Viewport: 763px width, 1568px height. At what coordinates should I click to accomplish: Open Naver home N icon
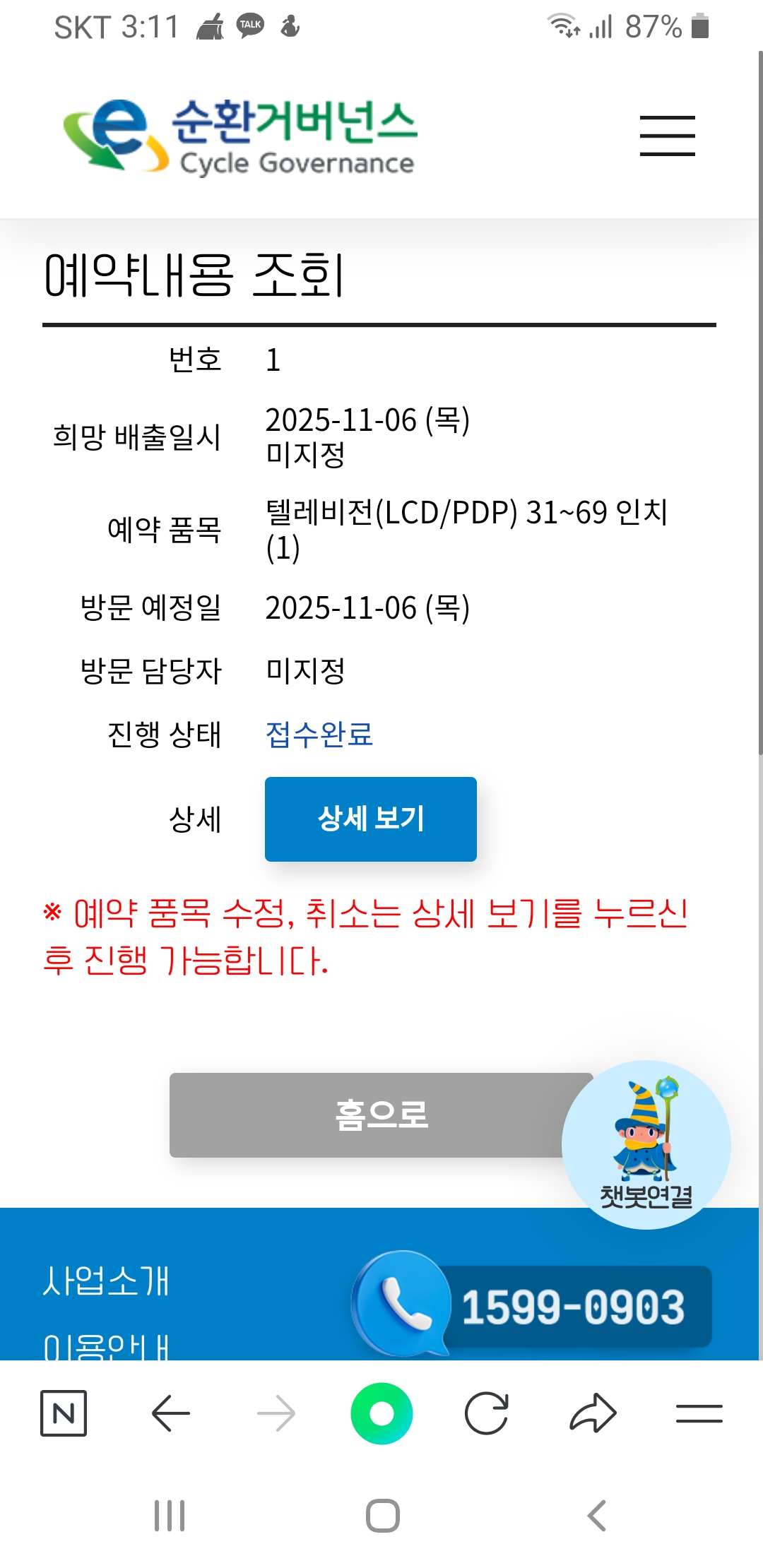point(64,1413)
